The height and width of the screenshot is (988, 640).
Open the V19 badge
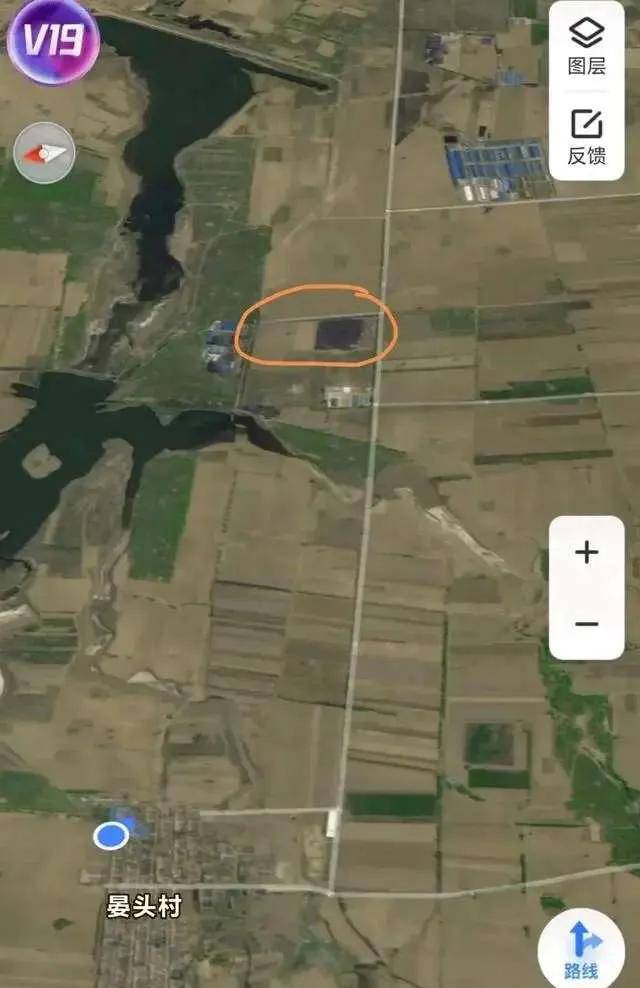53,40
